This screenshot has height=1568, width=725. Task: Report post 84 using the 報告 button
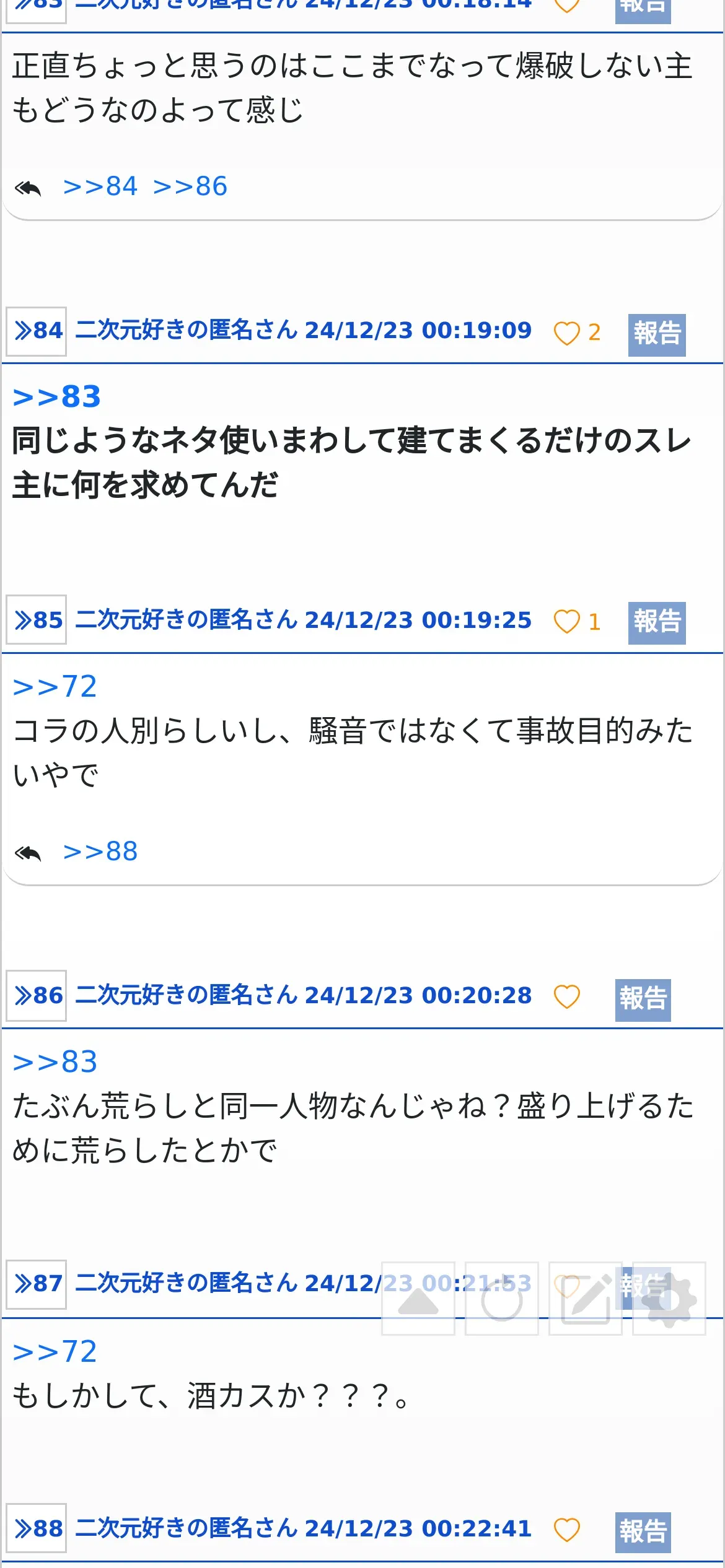click(657, 335)
